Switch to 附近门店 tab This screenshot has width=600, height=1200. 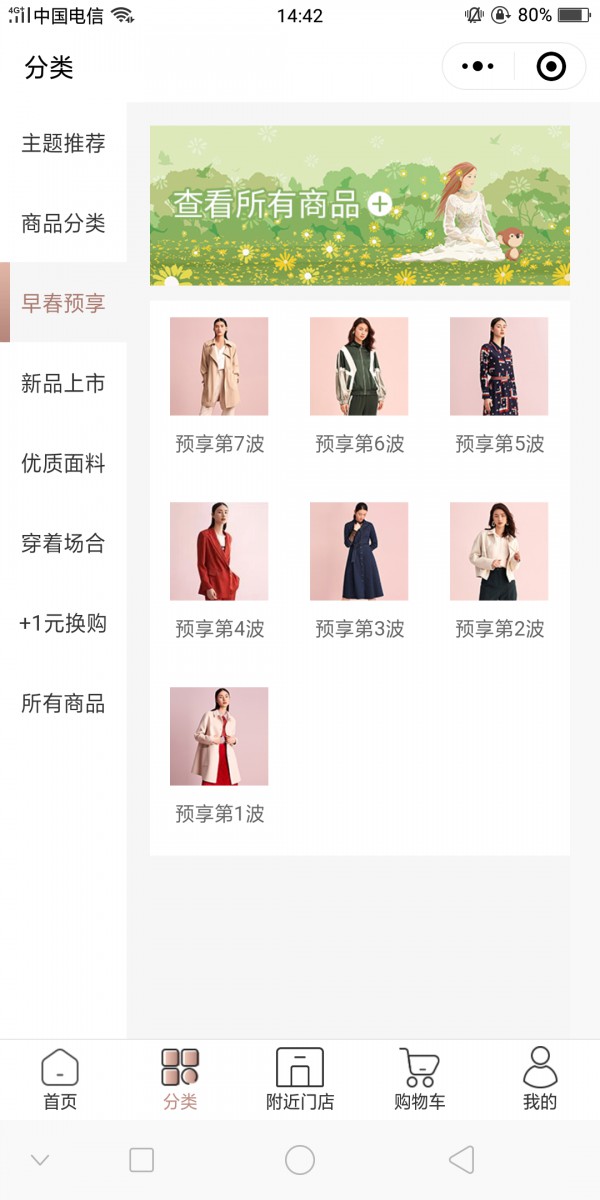(300, 1080)
